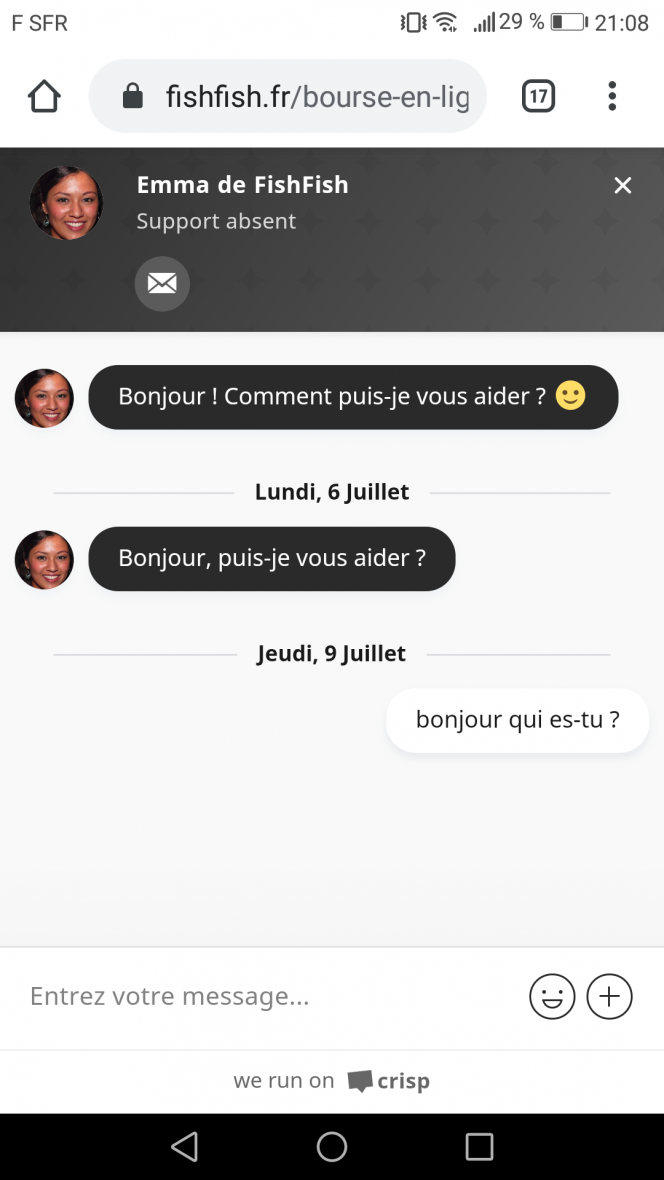Tap the email envelope icon under Support absent
664x1180 pixels.
click(162, 283)
